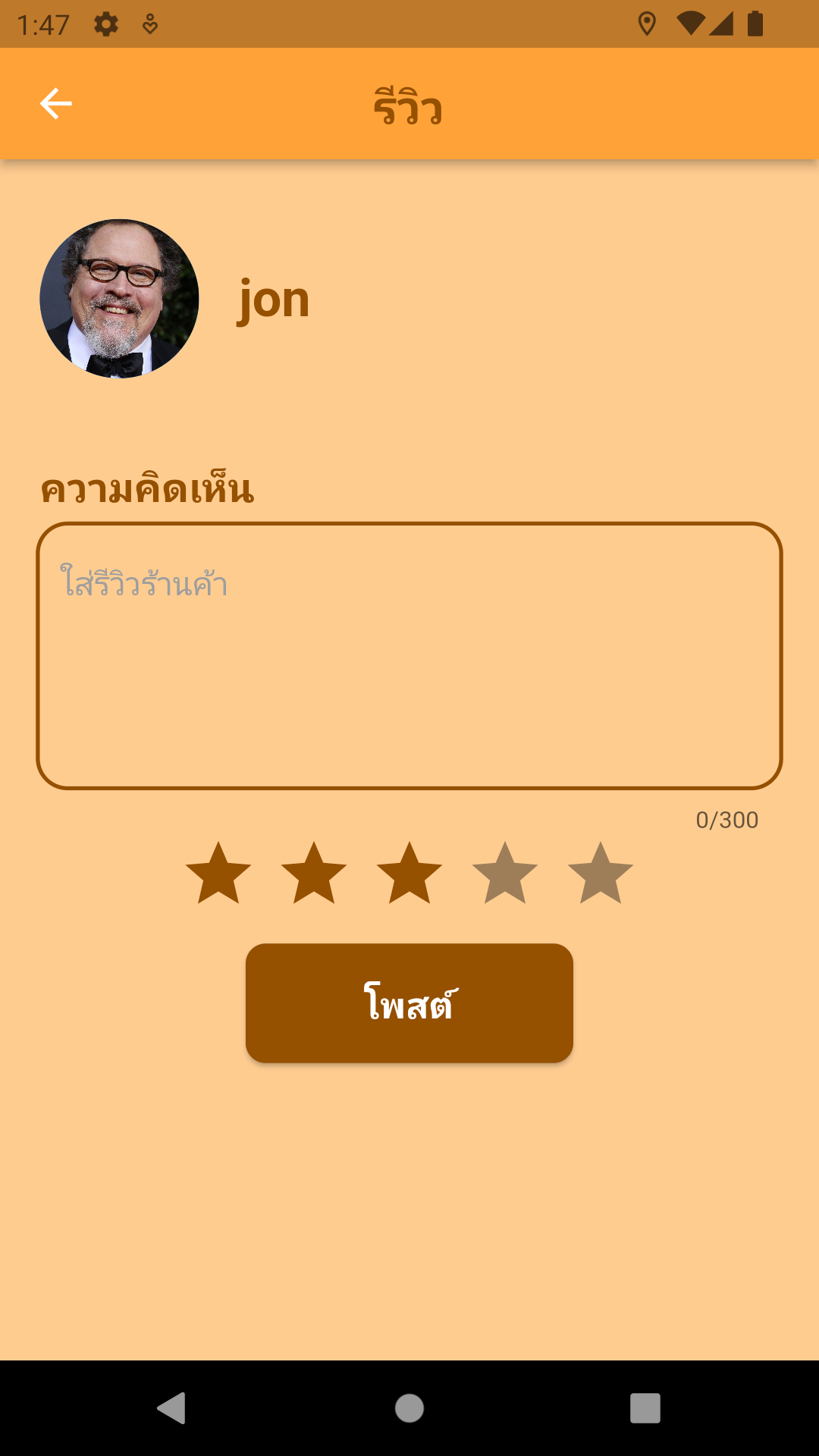Tap the cellular signal icon in status bar
The image size is (819, 1456).
721,24
